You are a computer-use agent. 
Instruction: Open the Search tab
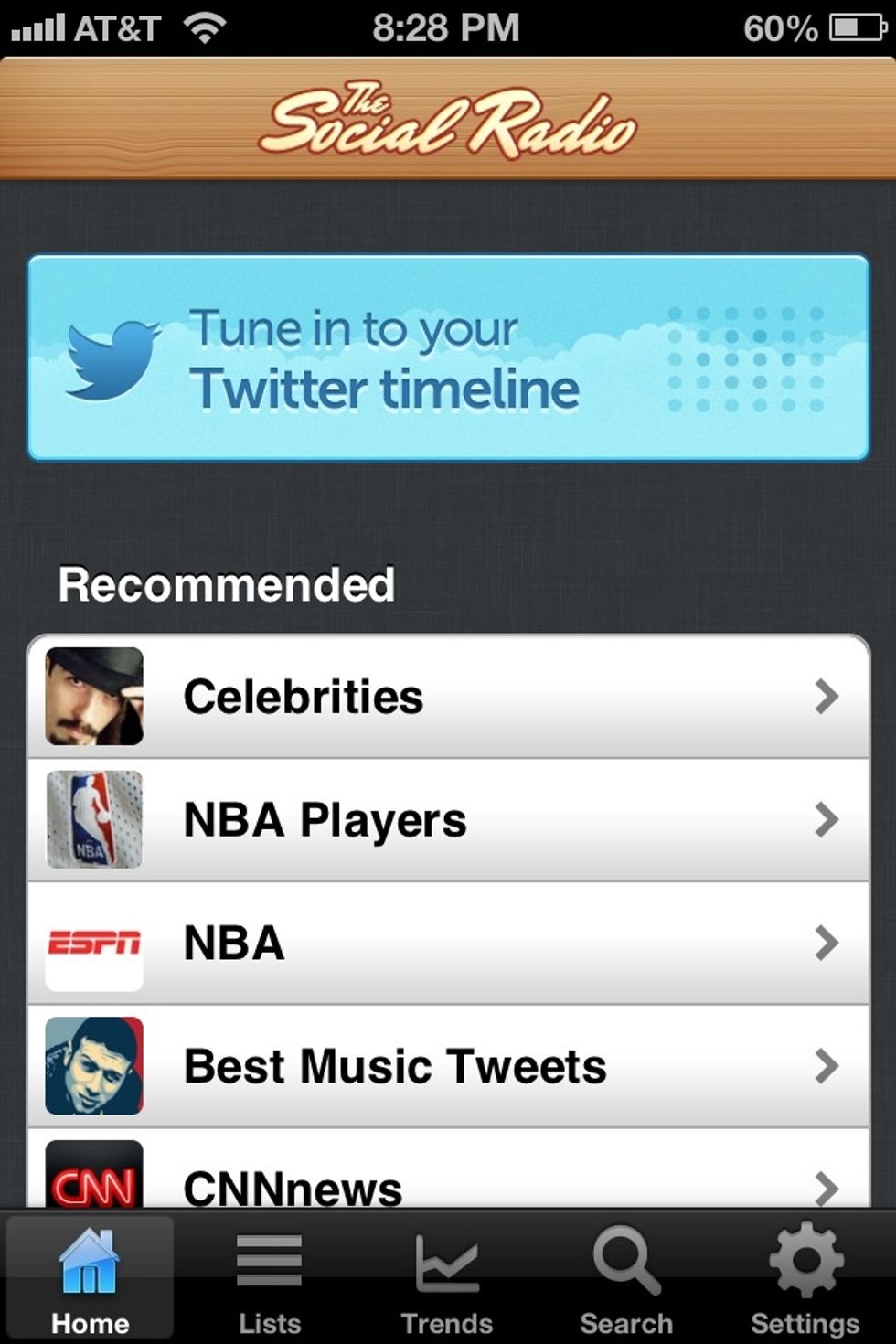[626, 1280]
